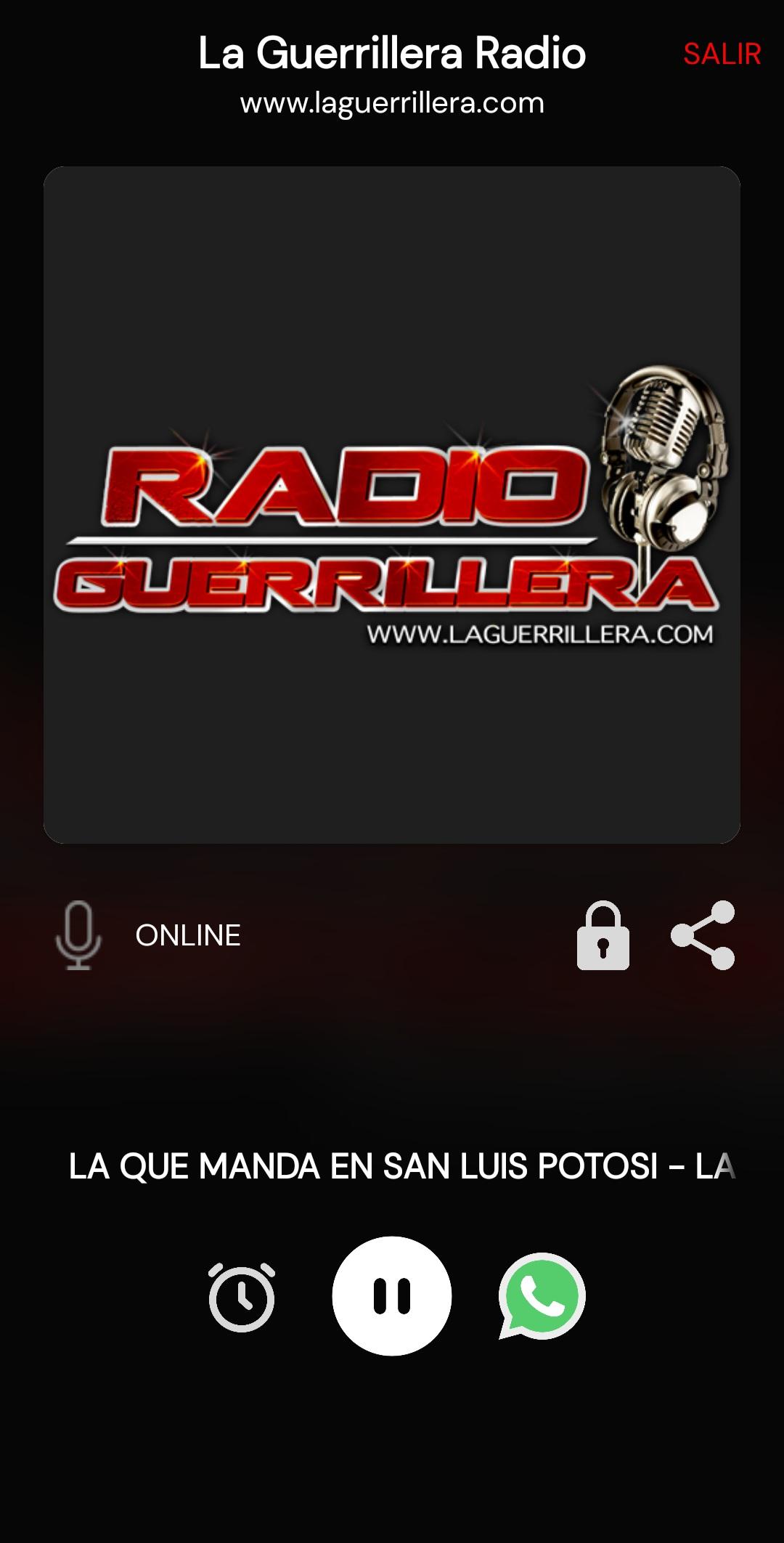Tap SALIR to exit the app

pos(722,54)
